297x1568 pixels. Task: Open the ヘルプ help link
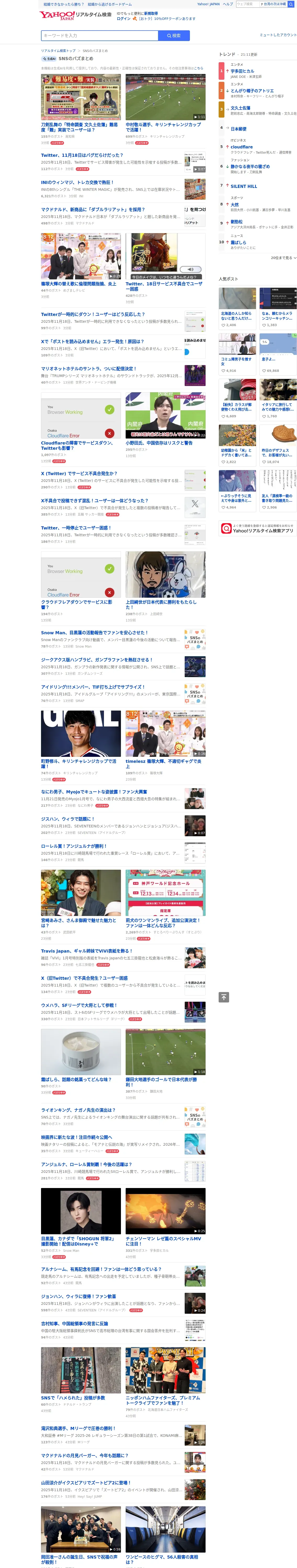click(x=228, y=4)
